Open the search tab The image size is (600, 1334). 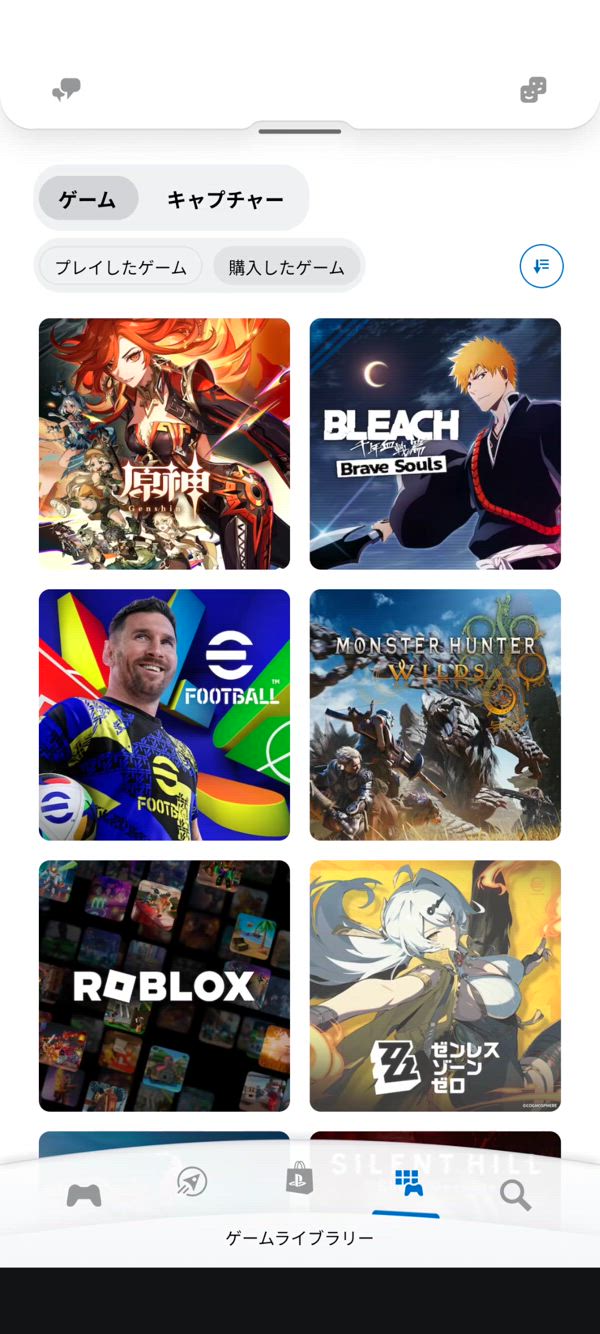(x=515, y=1194)
